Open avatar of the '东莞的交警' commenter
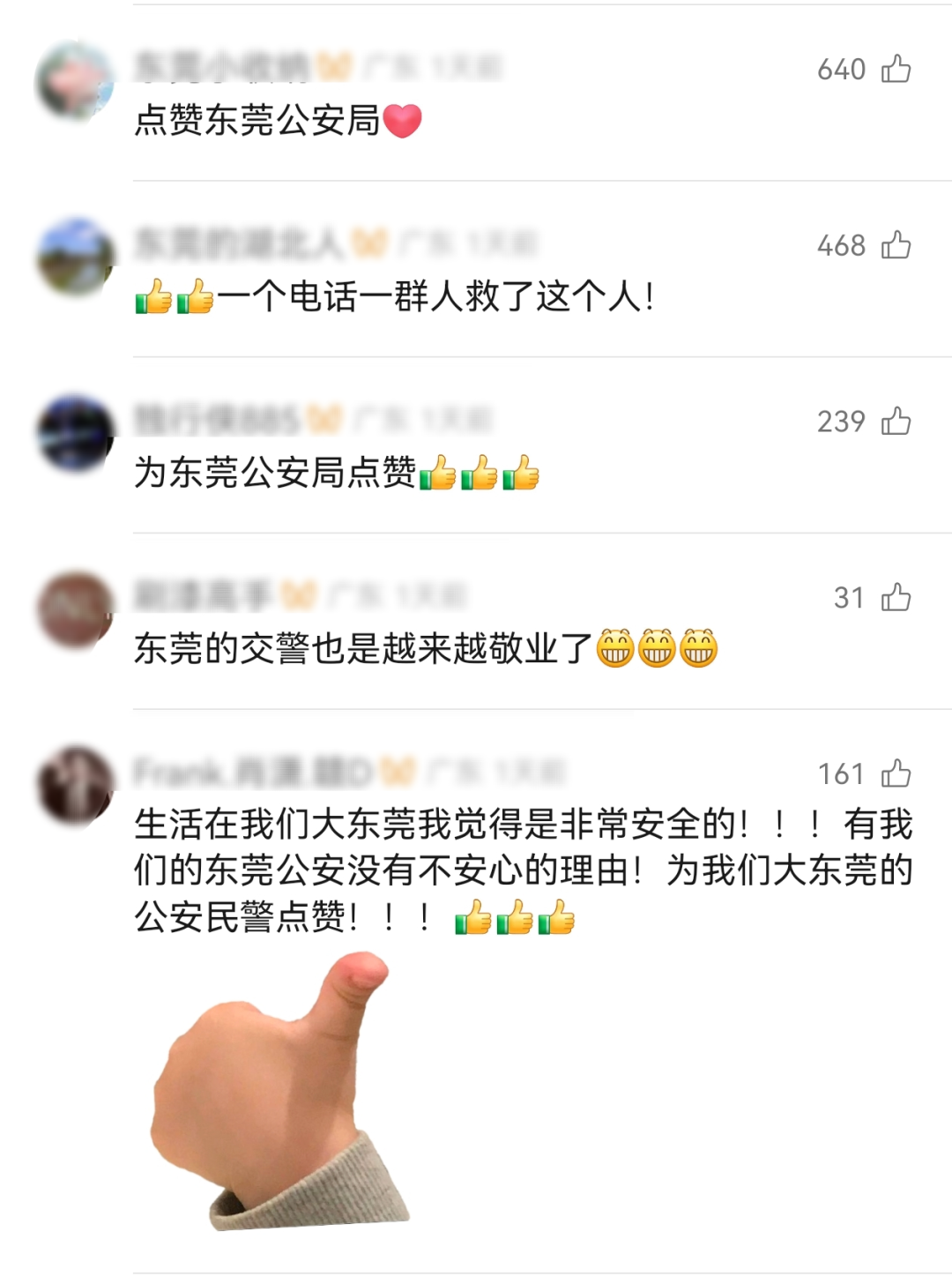 (76, 609)
